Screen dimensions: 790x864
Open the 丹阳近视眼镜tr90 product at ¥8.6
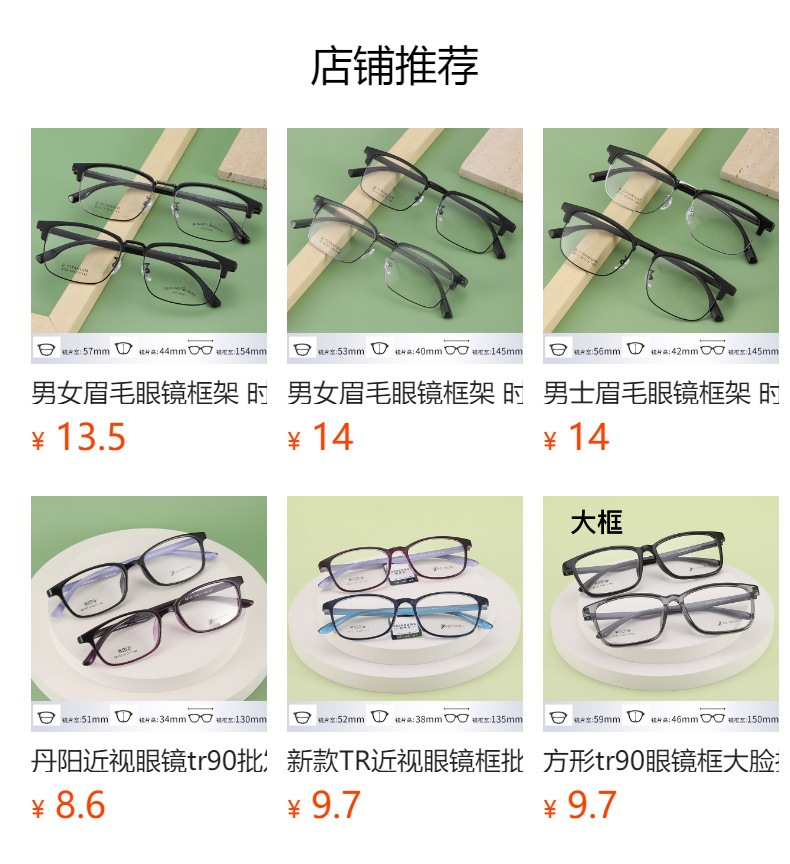point(149,612)
